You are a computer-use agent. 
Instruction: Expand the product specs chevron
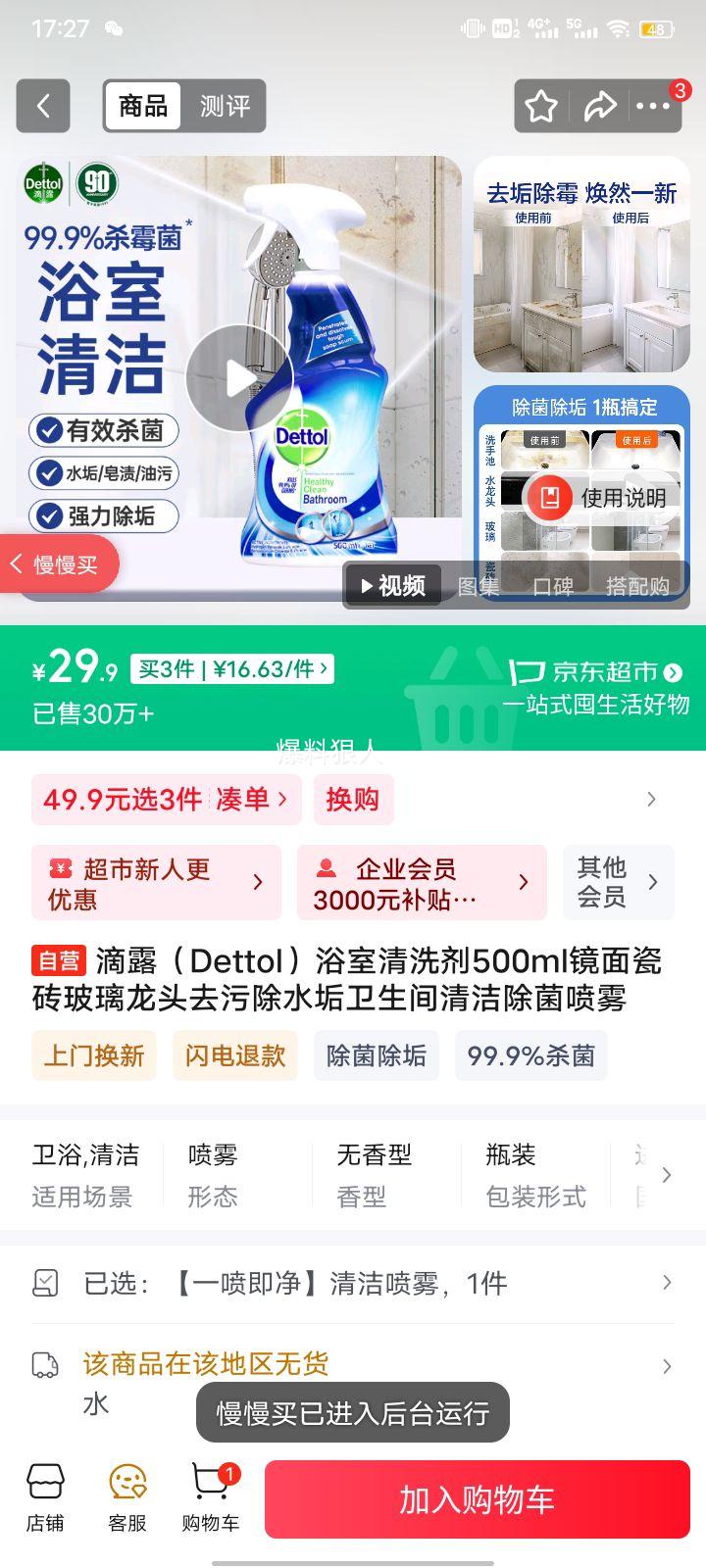(x=666, y=1174)
